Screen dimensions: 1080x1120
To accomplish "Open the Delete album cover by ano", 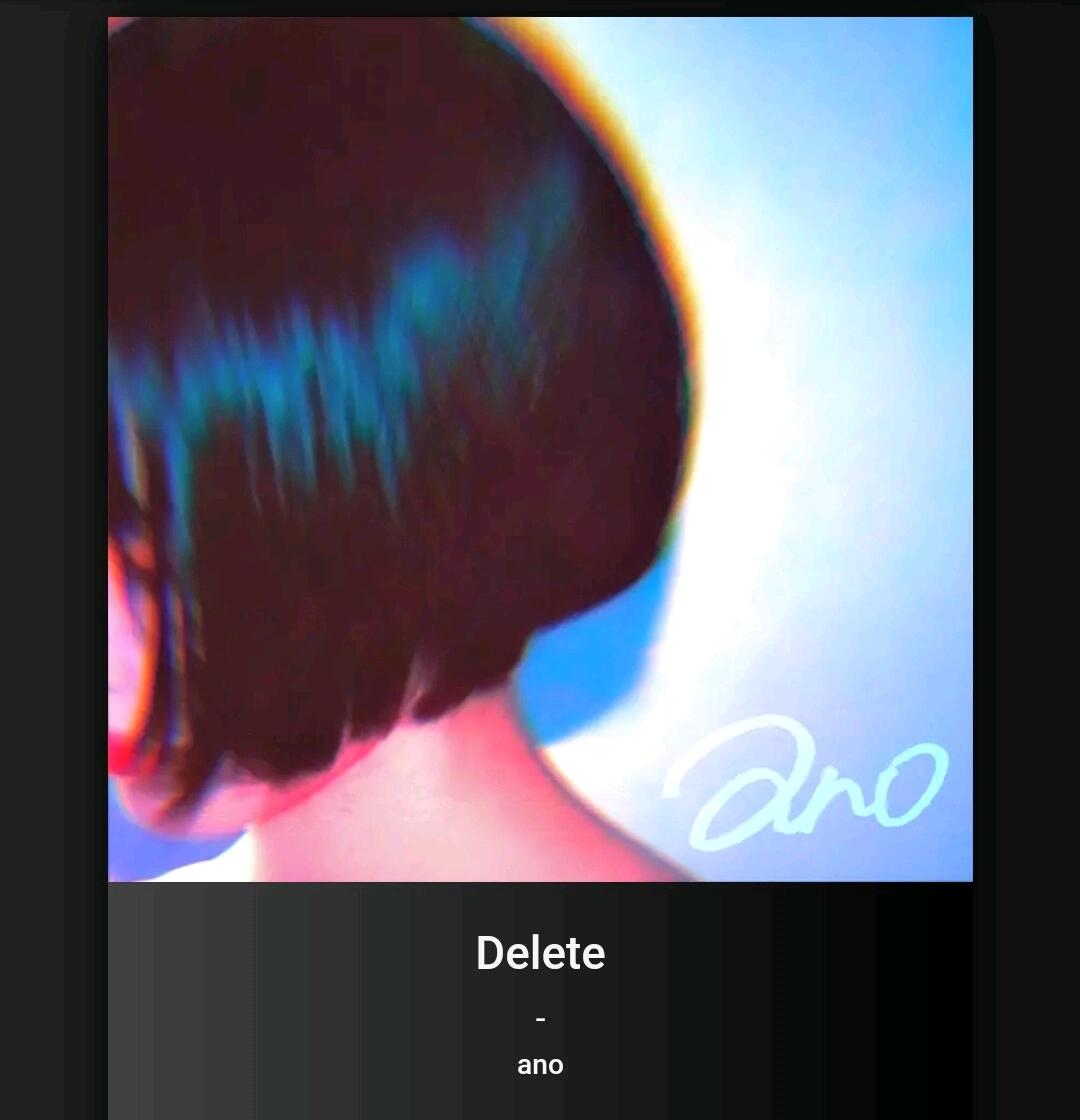I will [x=540, y=449].
